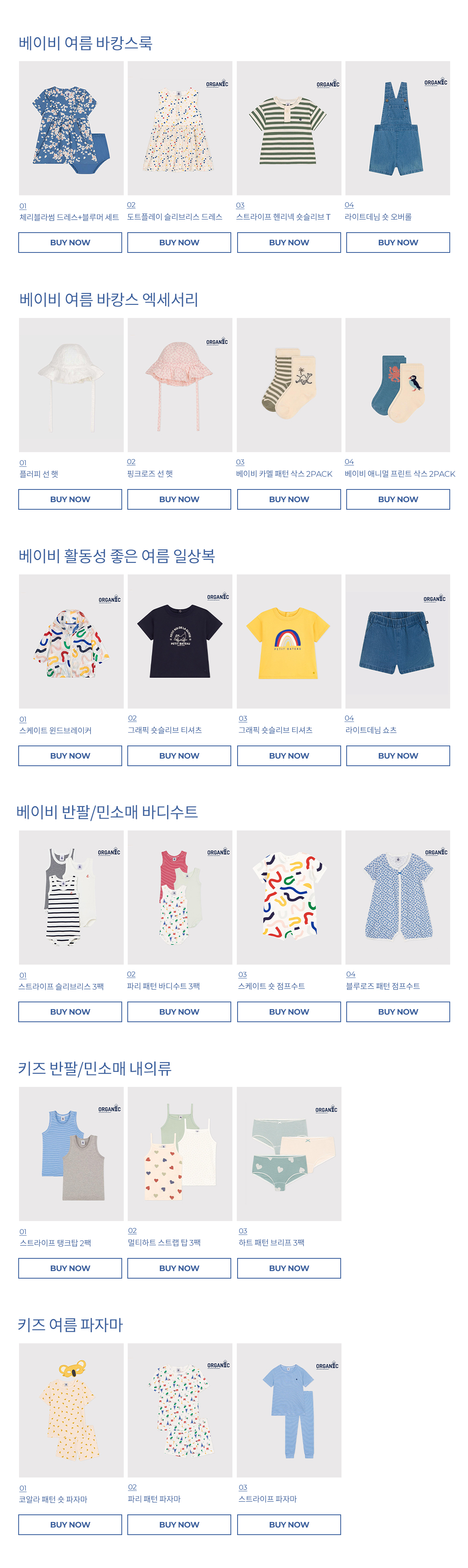Buy the 핑크로즈 선 햇
This screenshot has height=1568, width=468.
coord(179,499)
